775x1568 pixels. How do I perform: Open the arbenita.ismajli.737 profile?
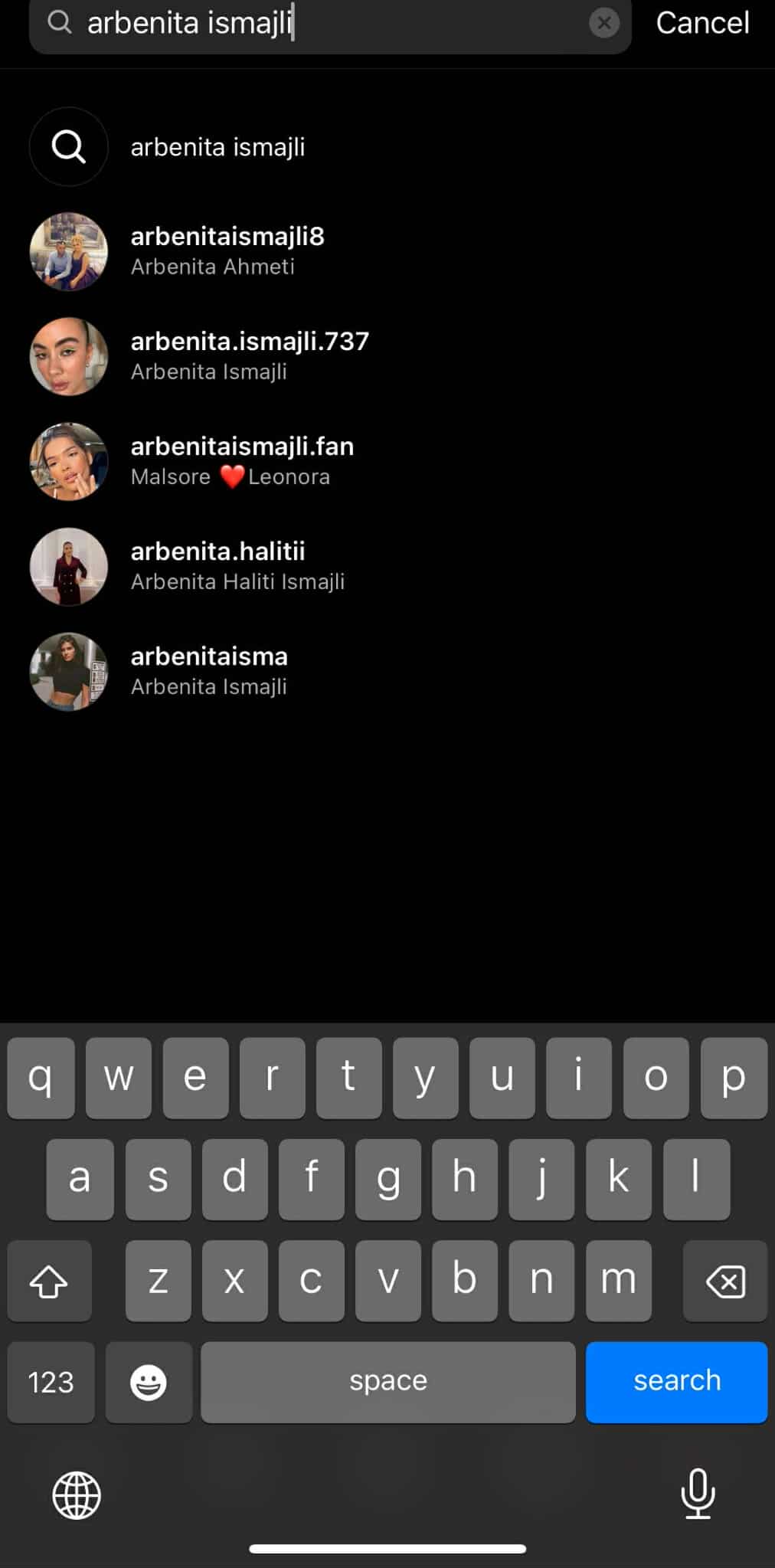pos(249,356)
